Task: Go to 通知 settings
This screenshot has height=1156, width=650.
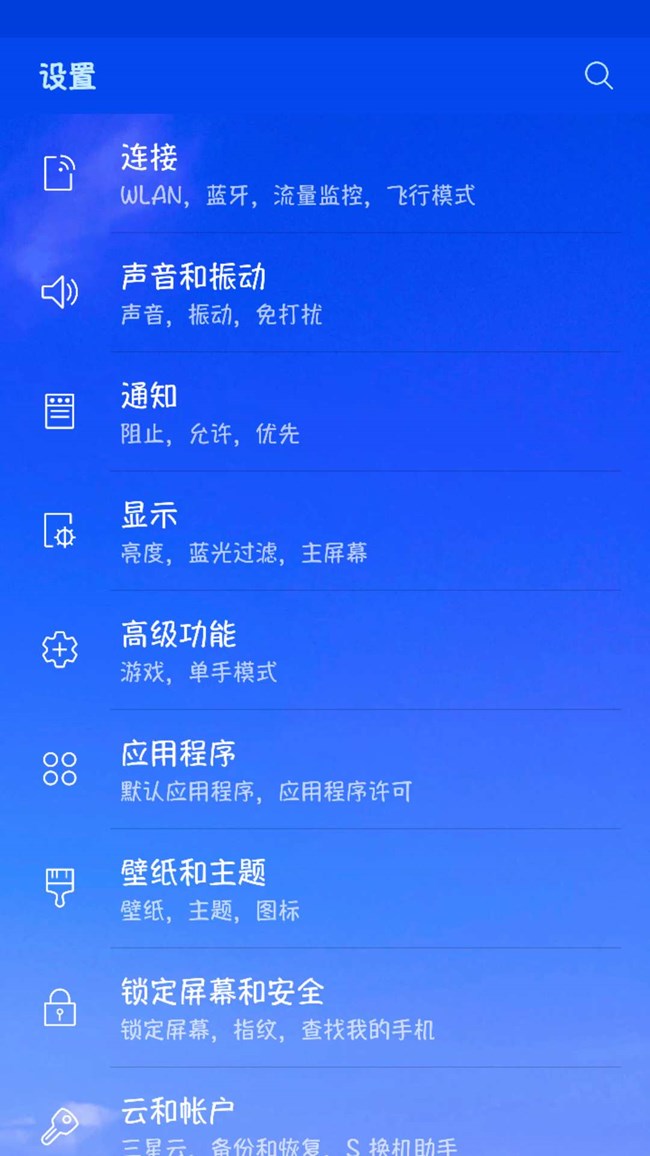Action: click(325, 412)
